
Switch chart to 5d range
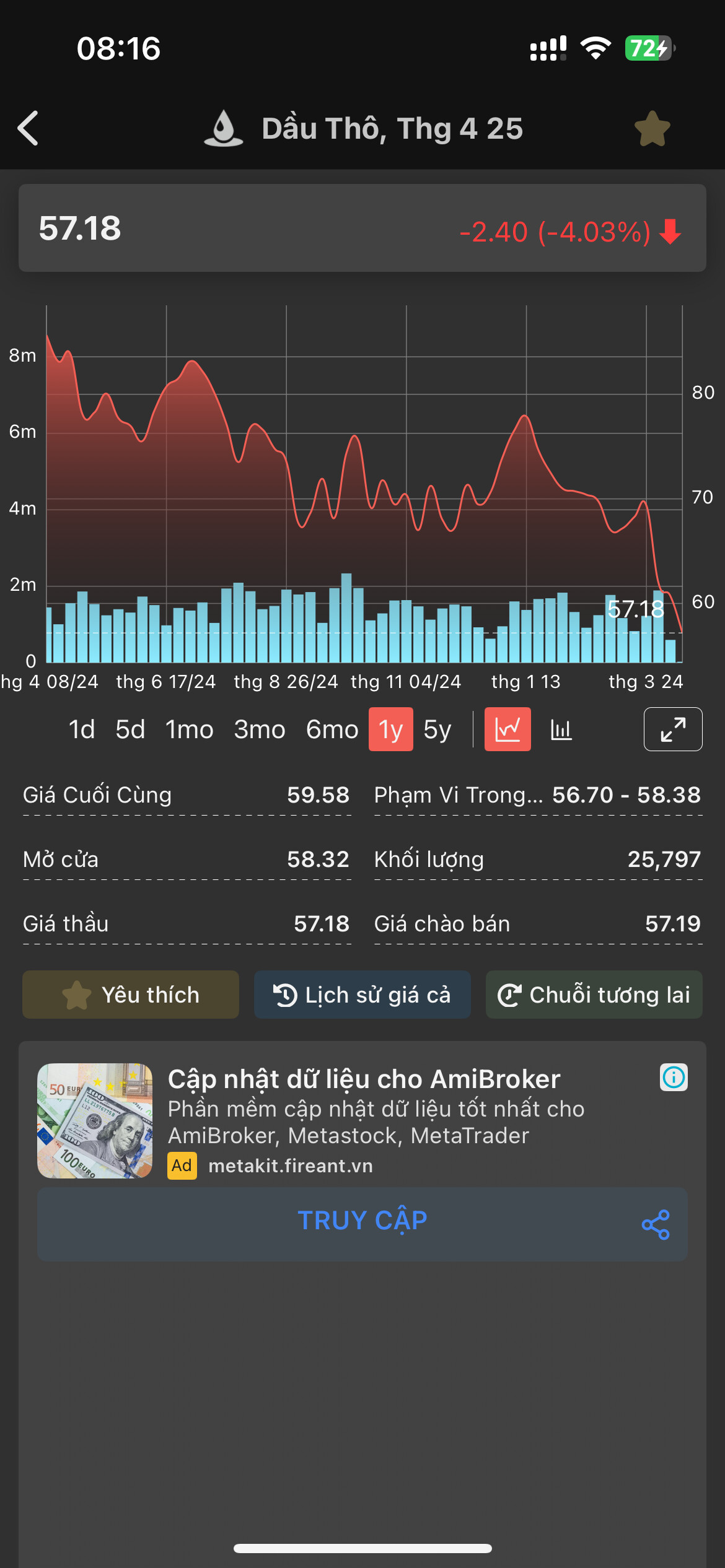[x=130, y=730]
